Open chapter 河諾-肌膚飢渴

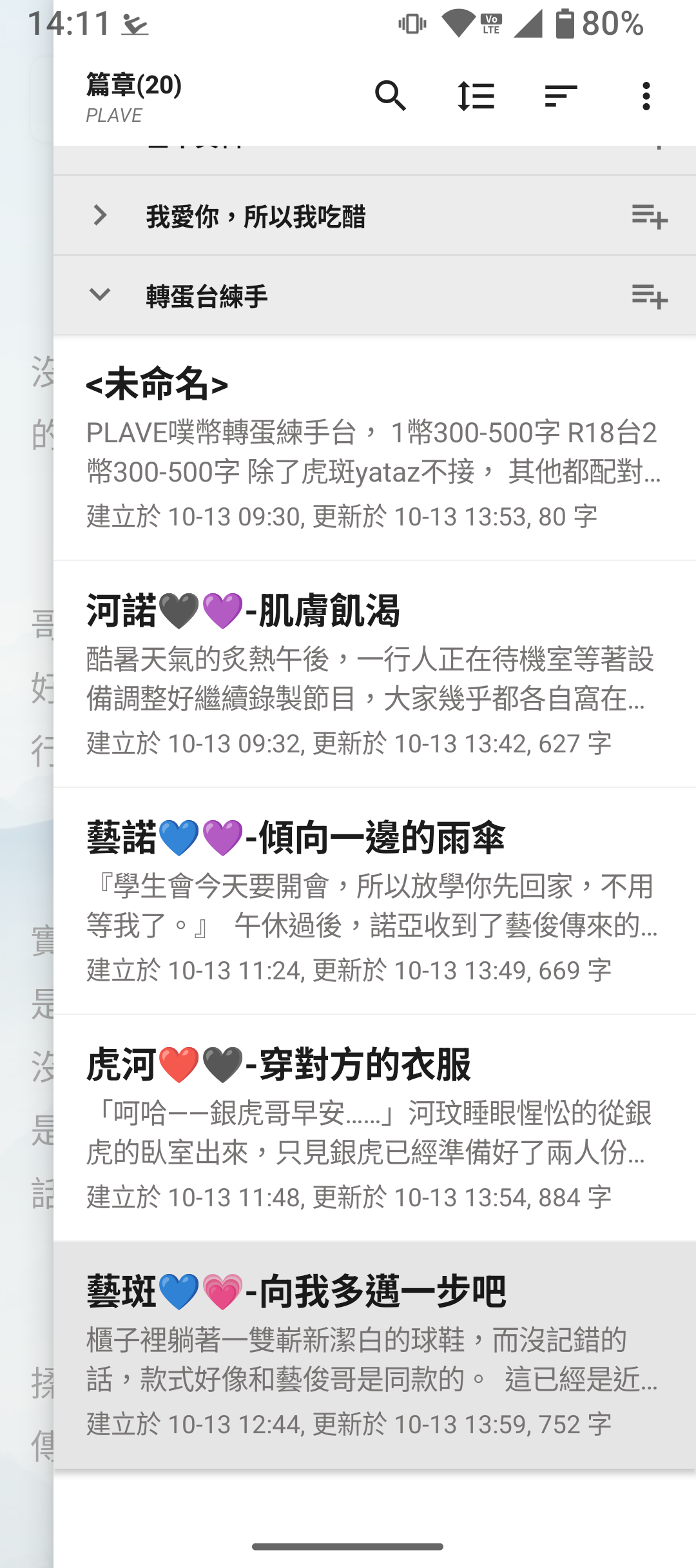[x=374, y=674]
